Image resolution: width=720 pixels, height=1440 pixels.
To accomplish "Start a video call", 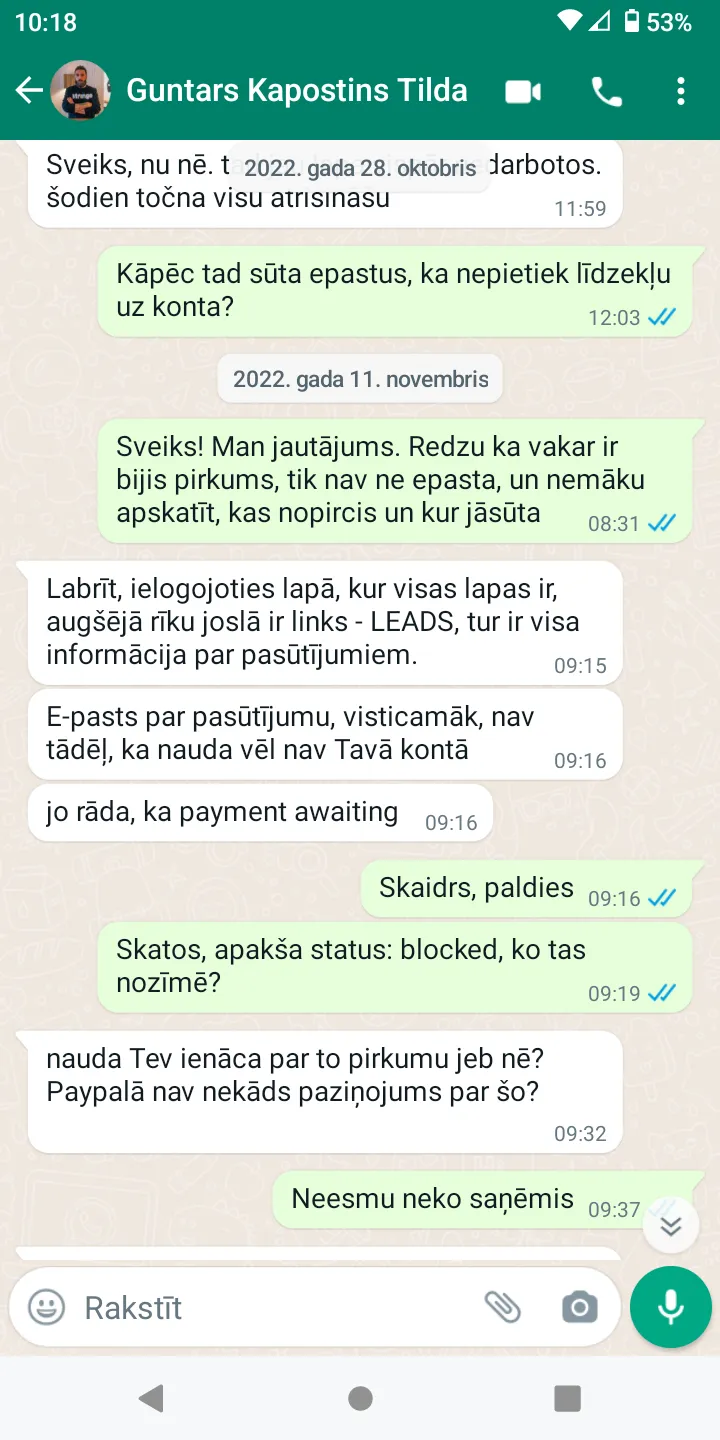I will 523,92.
